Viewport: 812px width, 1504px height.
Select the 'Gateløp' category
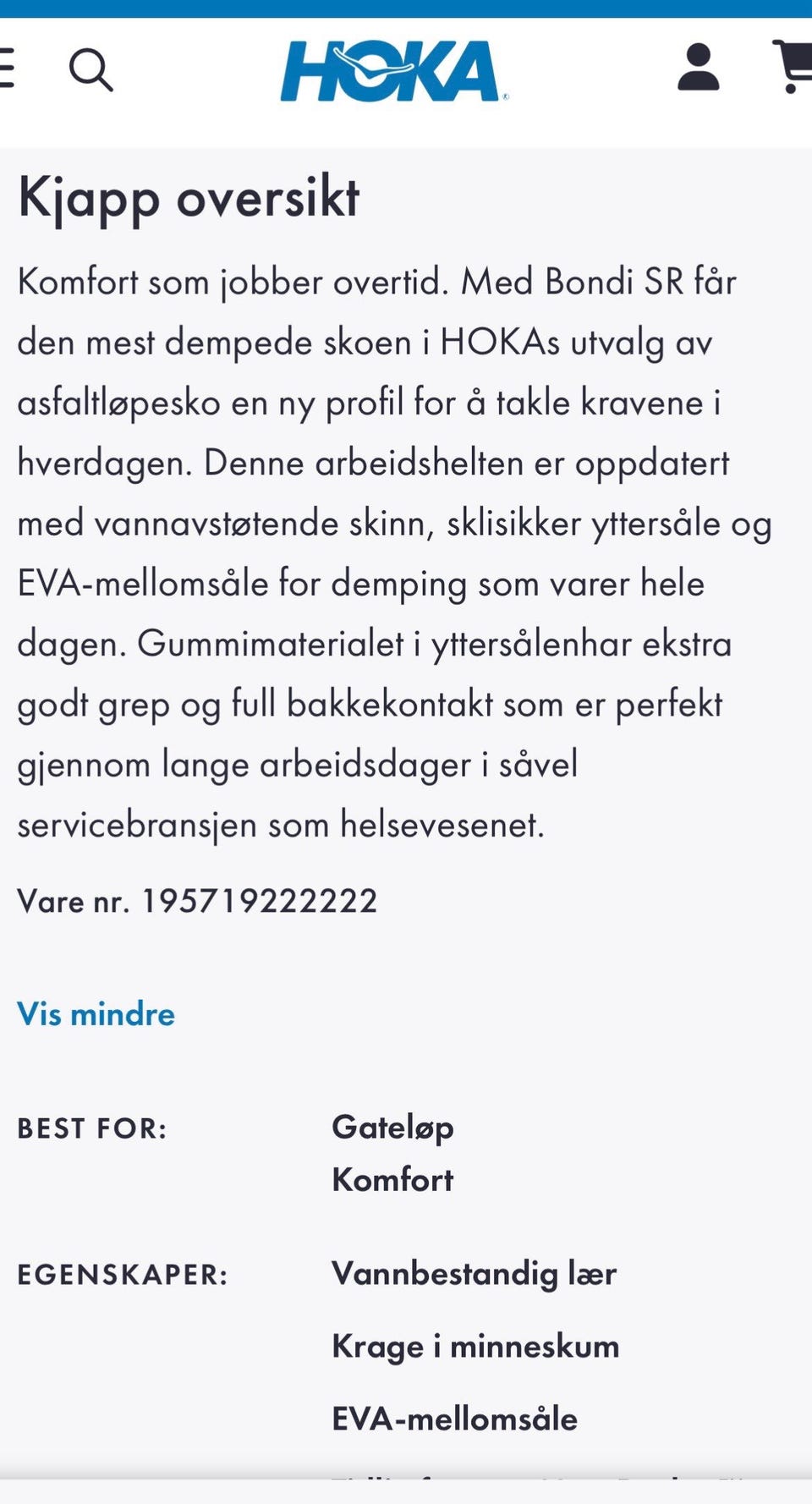point(392,1127)
